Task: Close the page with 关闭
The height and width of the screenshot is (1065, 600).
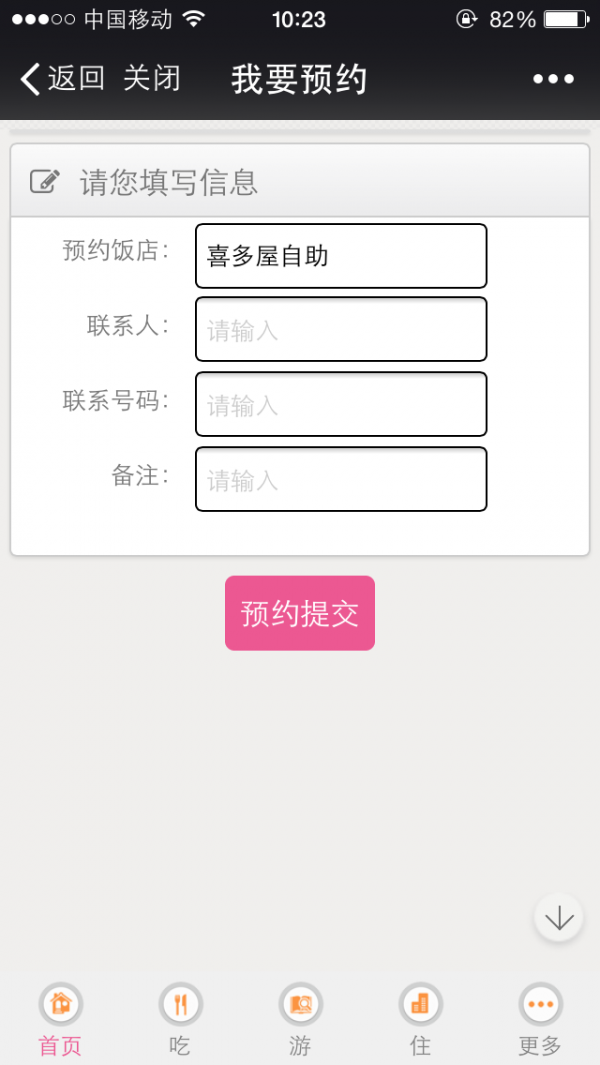Action: [151, 79]
